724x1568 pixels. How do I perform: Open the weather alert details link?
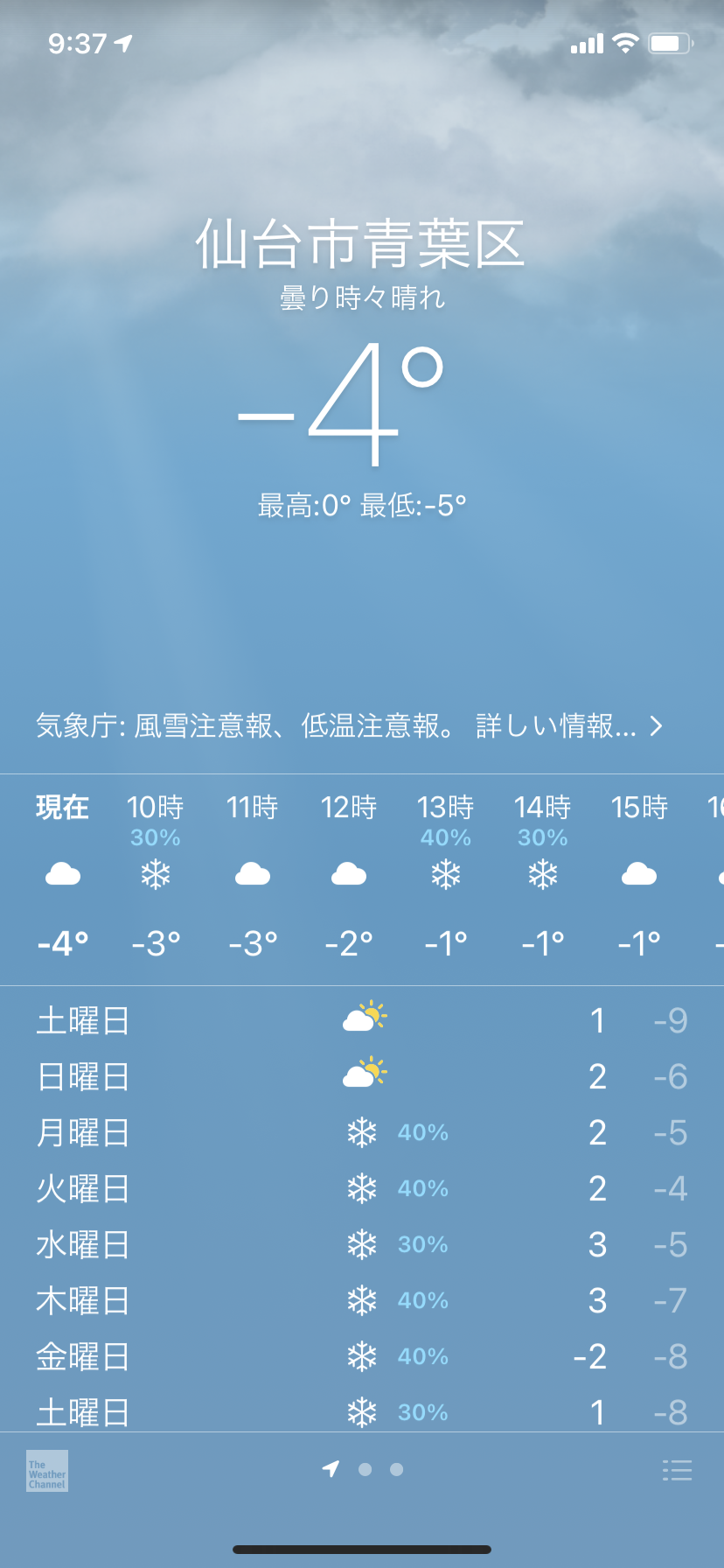pos(350,726)
